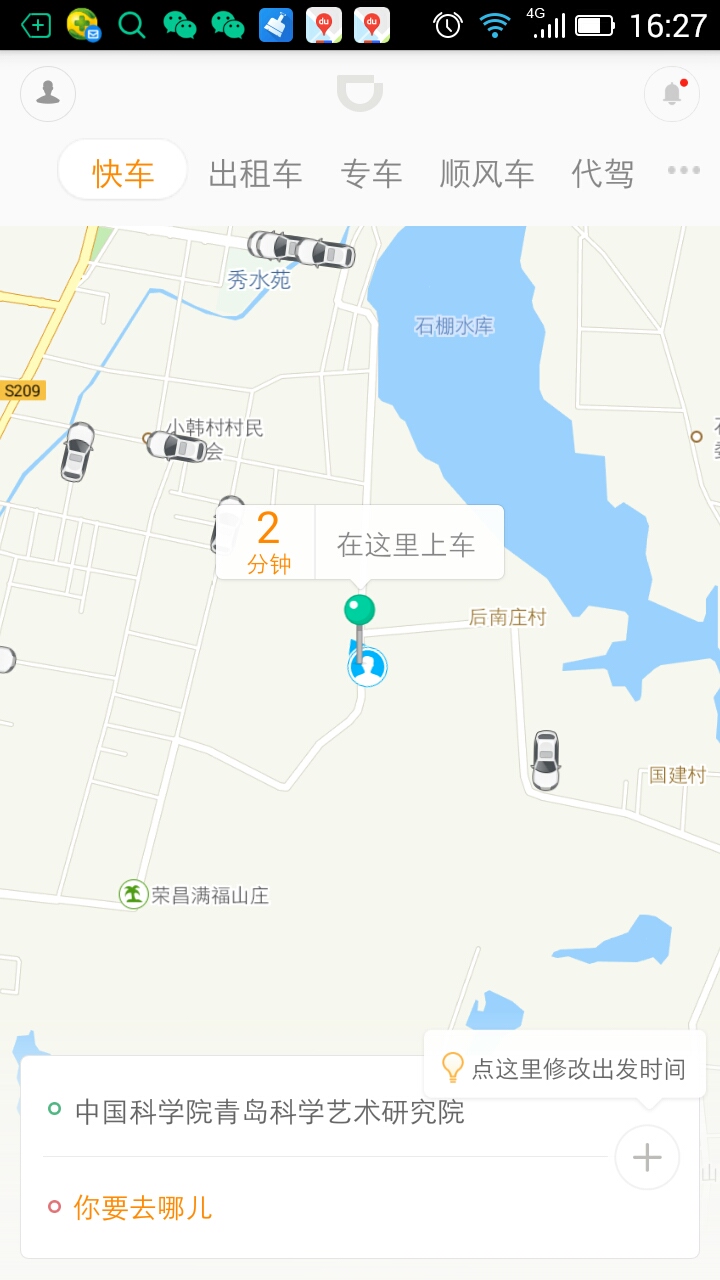
Task: Tap the plus button to change departure time
Action: pyautogui.click(x=647, y=1158)
